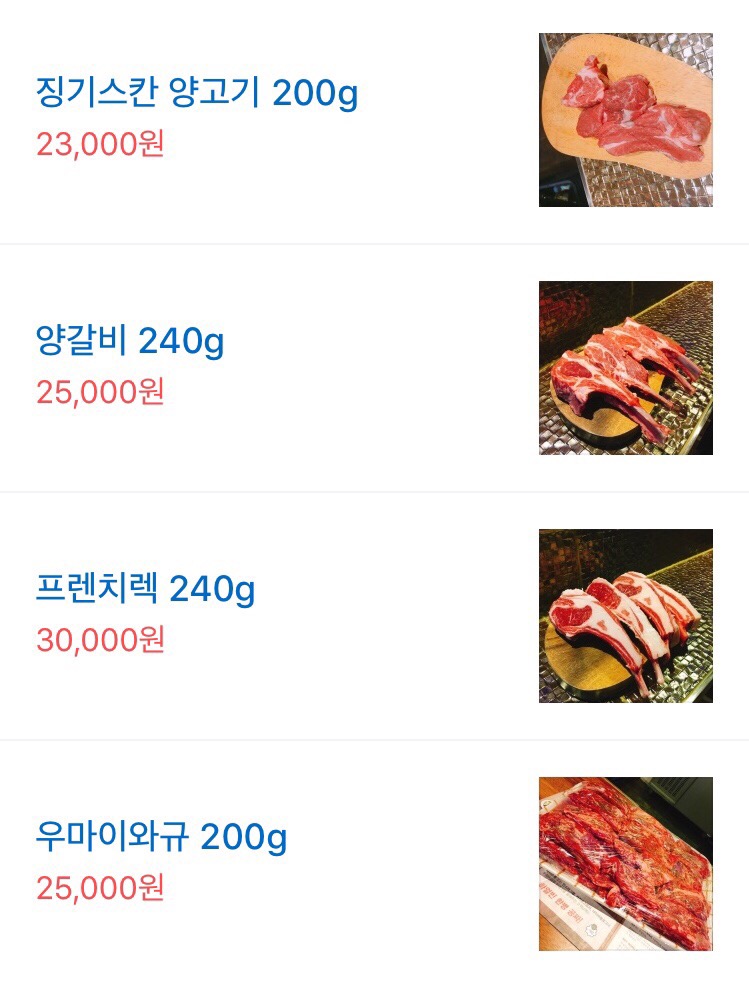Open the 우마이와규 200g menu item

click(x=161, y=837)
